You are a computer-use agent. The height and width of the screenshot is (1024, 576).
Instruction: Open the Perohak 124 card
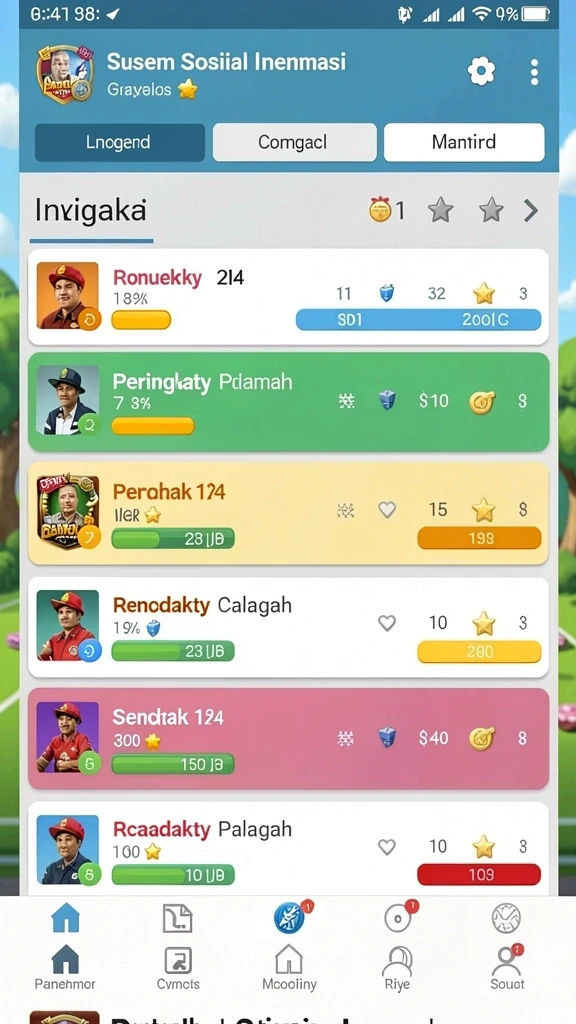pos(288,514)
